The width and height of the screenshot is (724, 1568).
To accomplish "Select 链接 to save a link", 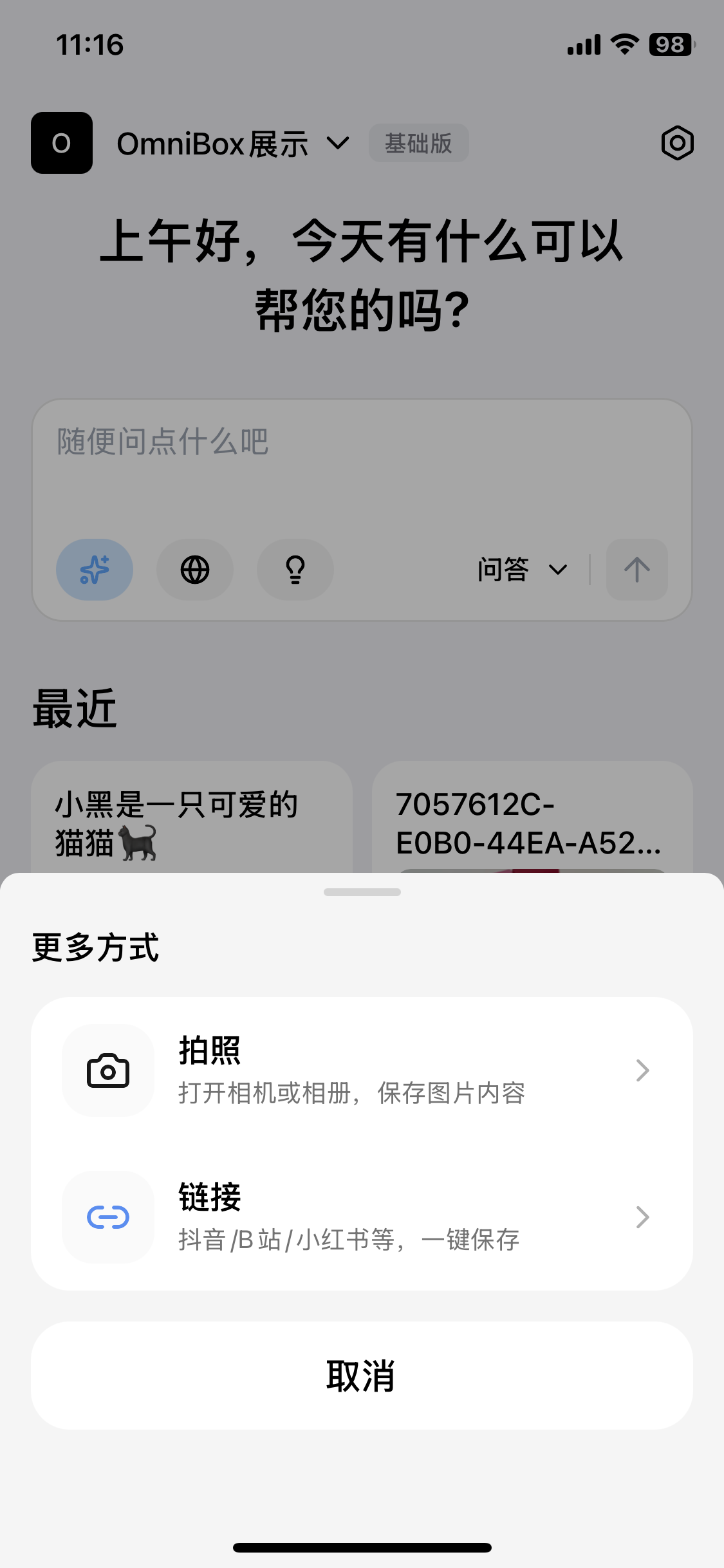I will click(x=361, y=1217).
